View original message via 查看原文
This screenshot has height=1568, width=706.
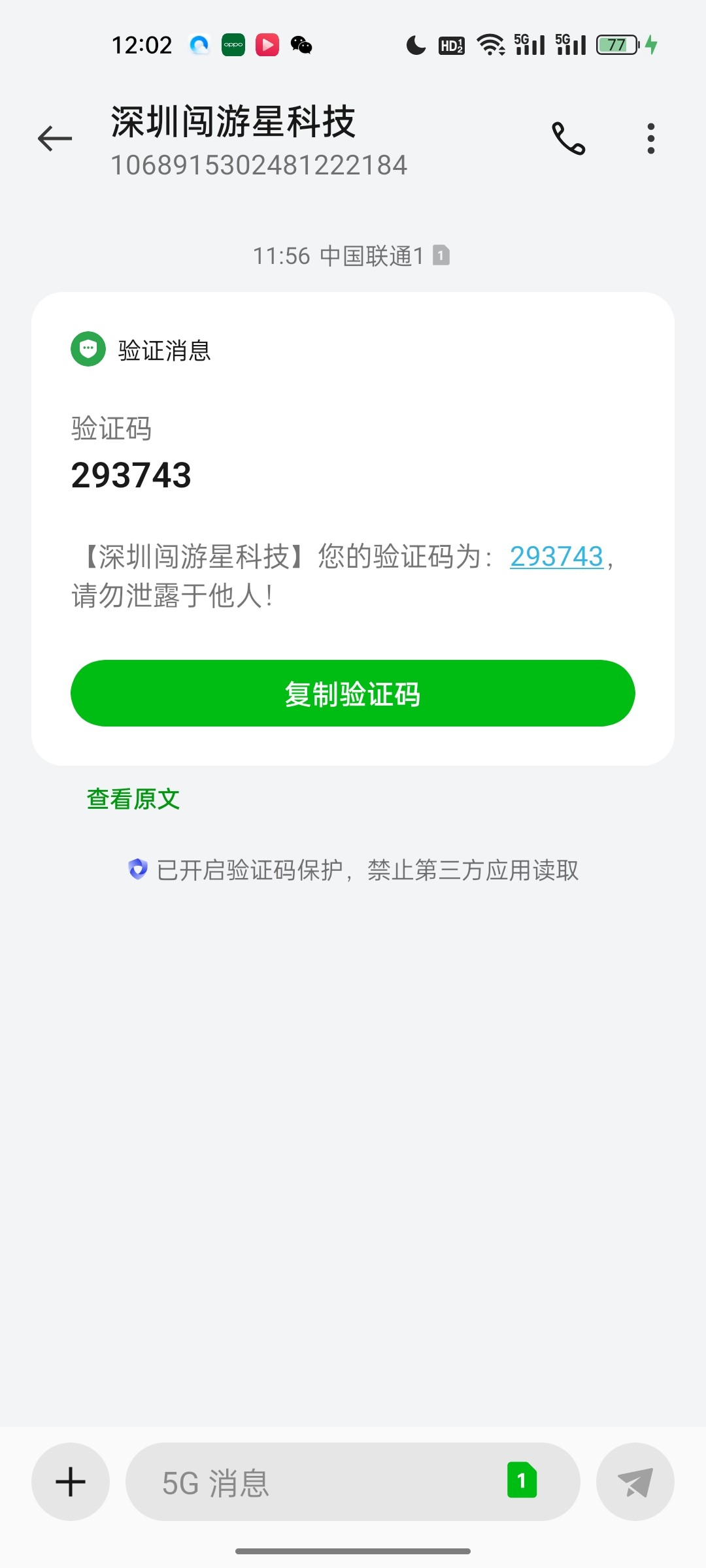[x=133, y=798]
